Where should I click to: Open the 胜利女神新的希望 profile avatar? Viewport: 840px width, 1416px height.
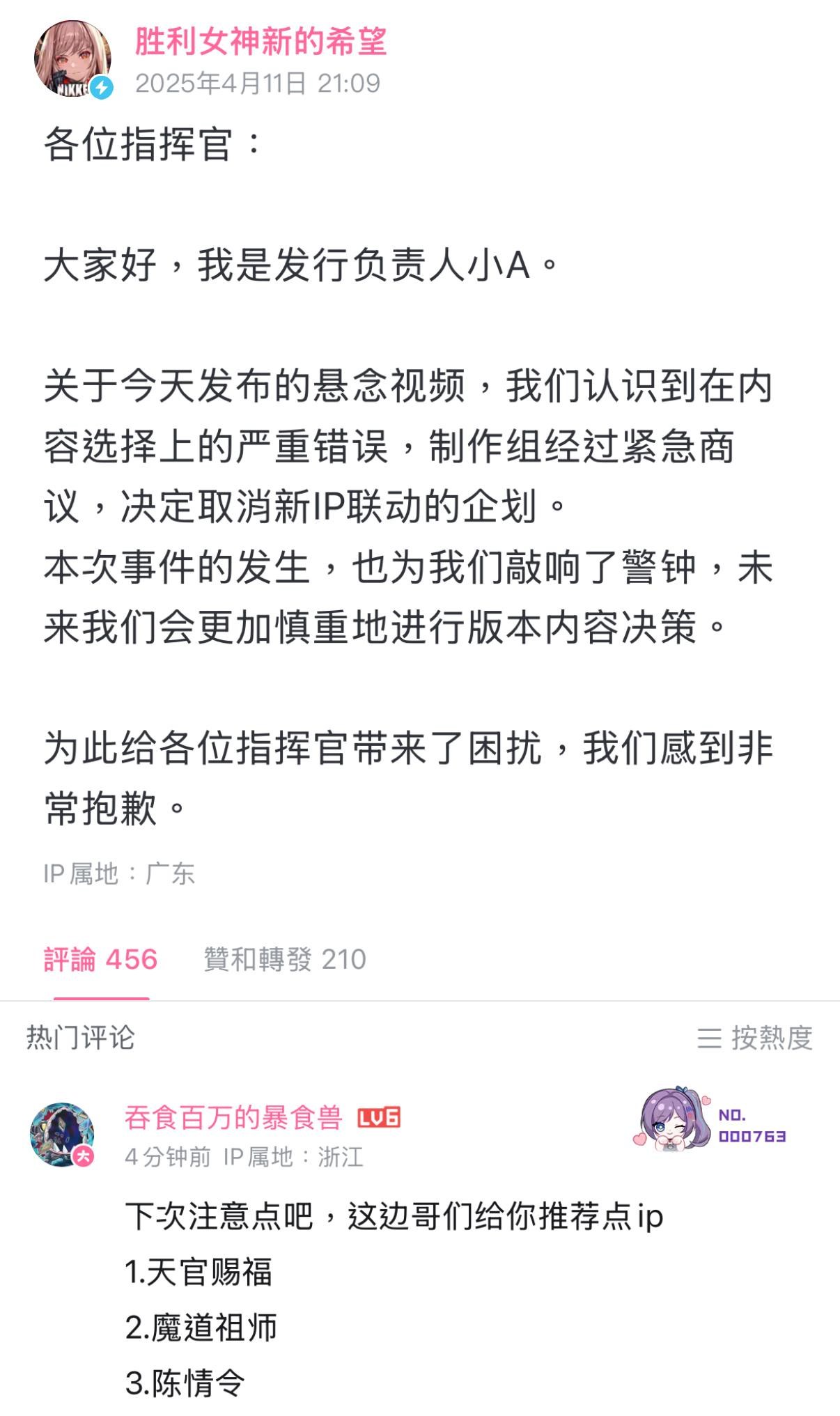pyautogui.click(x=73, y=59)
